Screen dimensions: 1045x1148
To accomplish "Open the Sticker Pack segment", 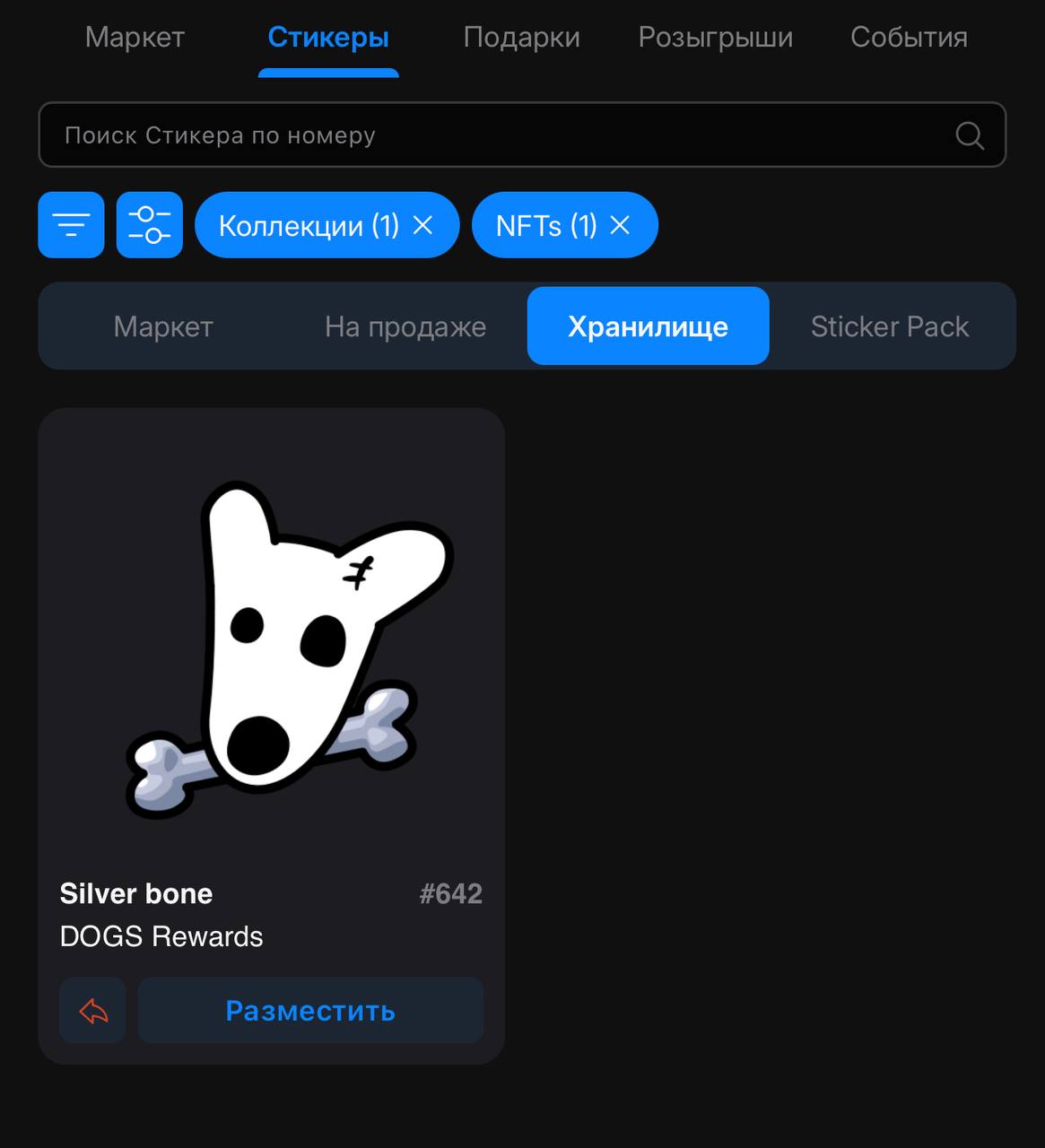I will (890, 326).
